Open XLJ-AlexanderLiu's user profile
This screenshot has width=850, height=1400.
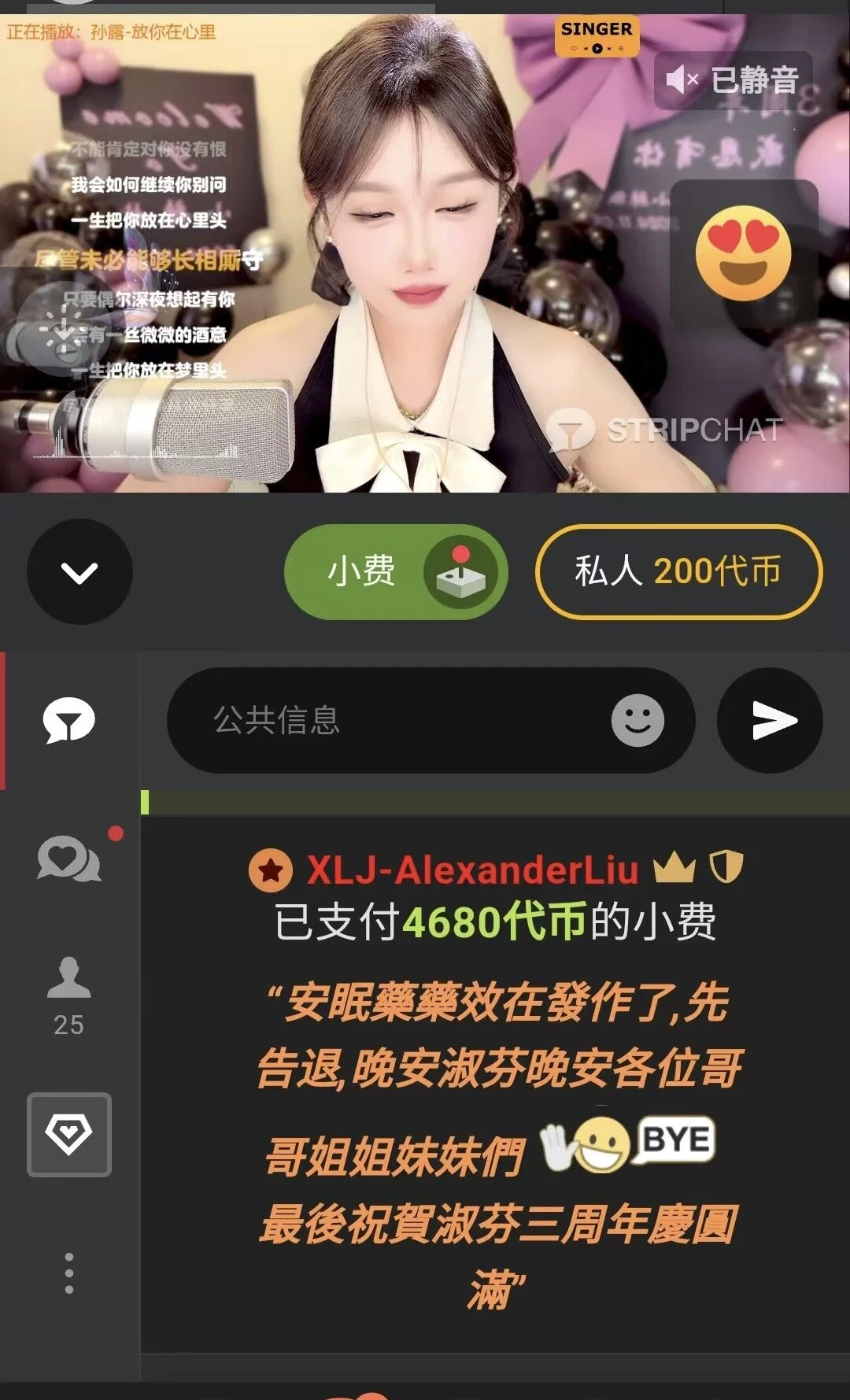471,870
